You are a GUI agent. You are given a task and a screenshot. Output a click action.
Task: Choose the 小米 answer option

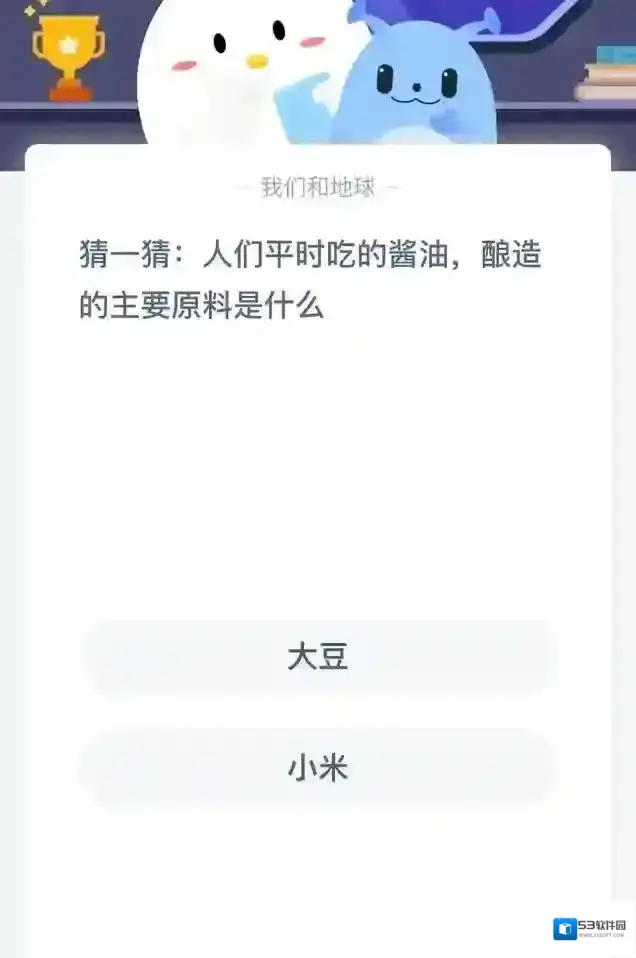pos(318,768)
